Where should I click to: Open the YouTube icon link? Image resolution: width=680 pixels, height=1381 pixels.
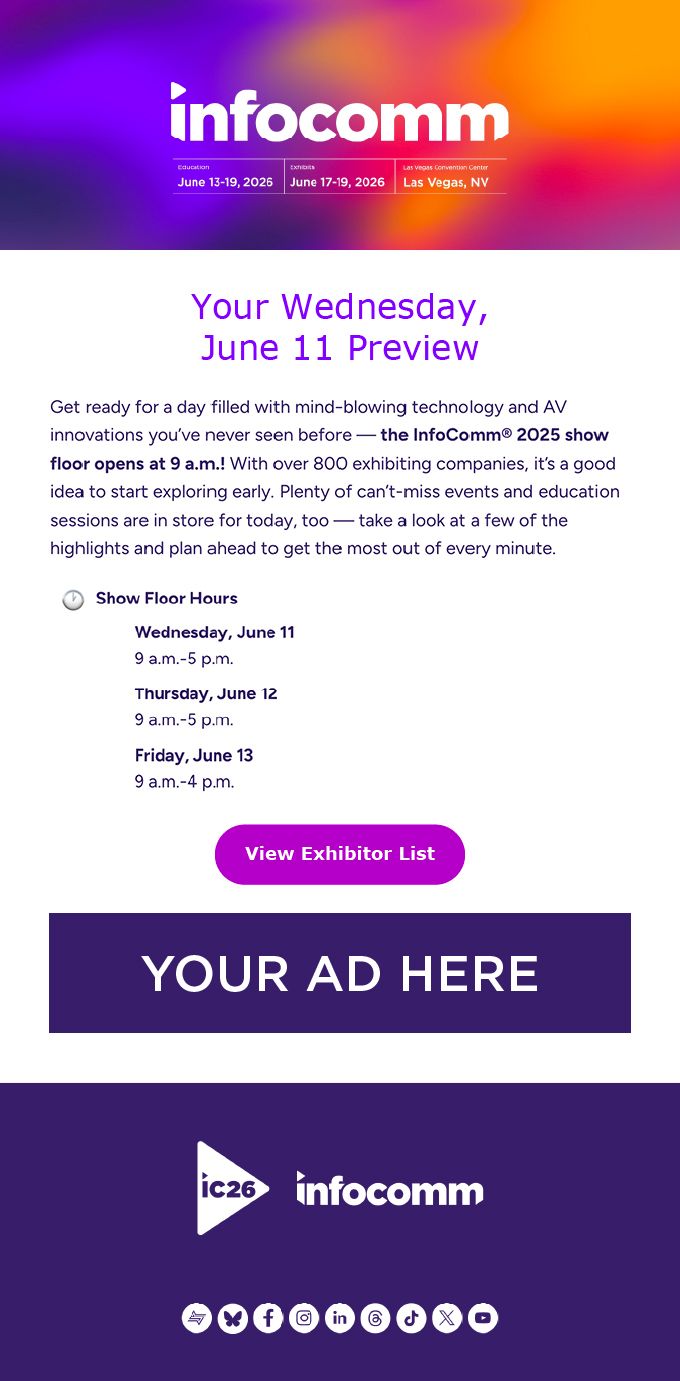point(483,1318)
